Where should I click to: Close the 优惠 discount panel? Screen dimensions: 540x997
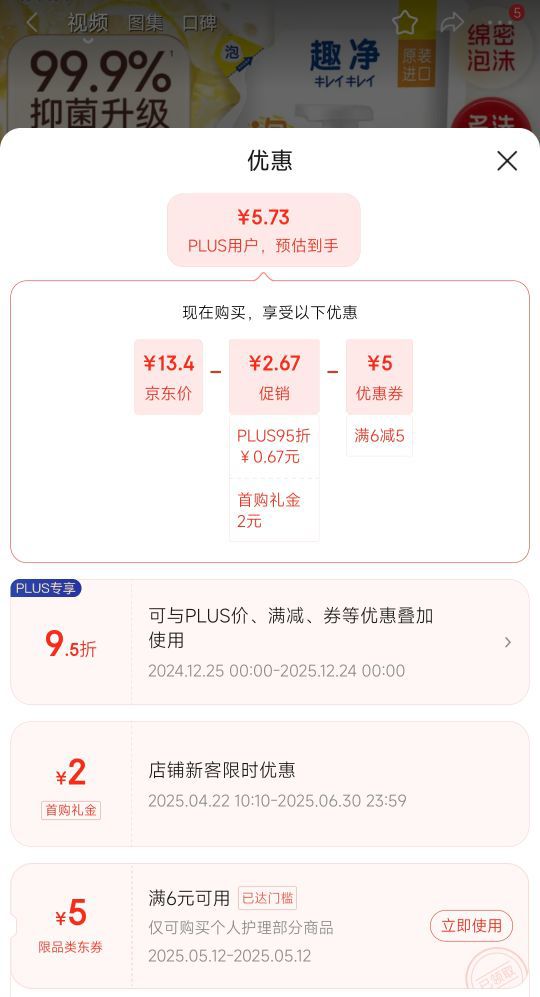507,161
